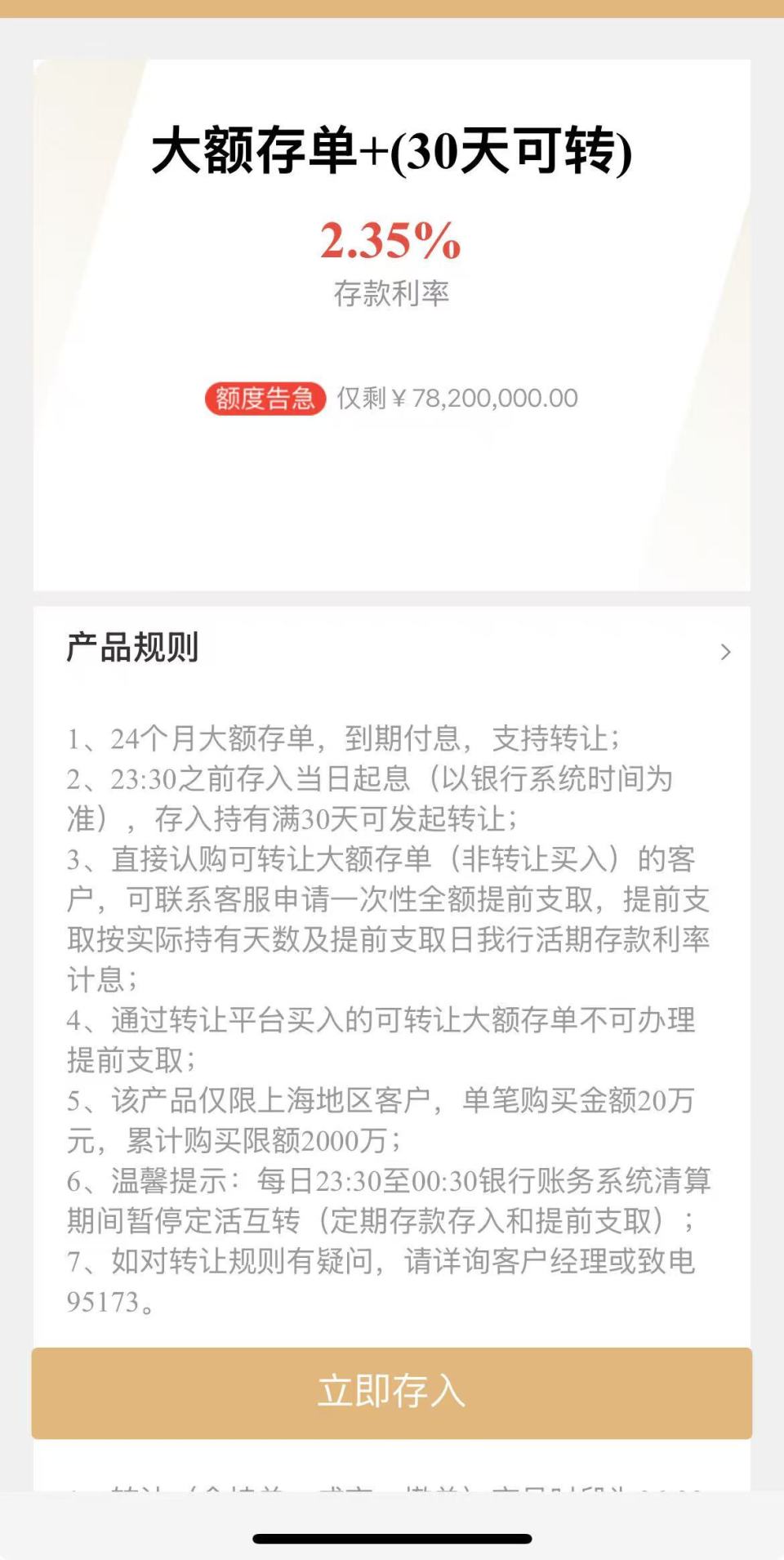Viewport: 784px width, 1560px height.
Task: Expand the 产品规则 details via the chevron
Action: tap(725, 653)
